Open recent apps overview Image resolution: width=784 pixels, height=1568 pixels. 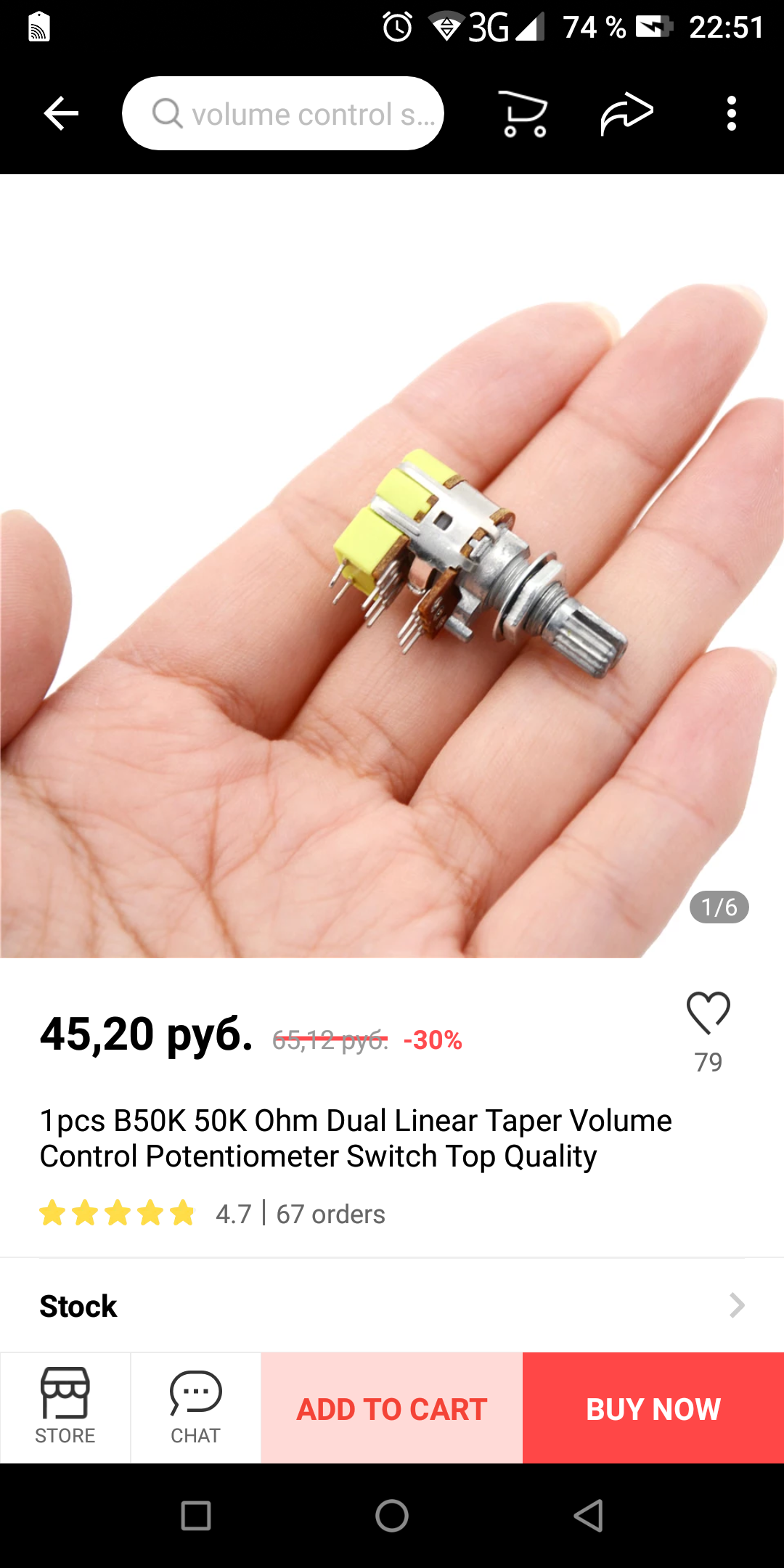[x=196, y=1516]
